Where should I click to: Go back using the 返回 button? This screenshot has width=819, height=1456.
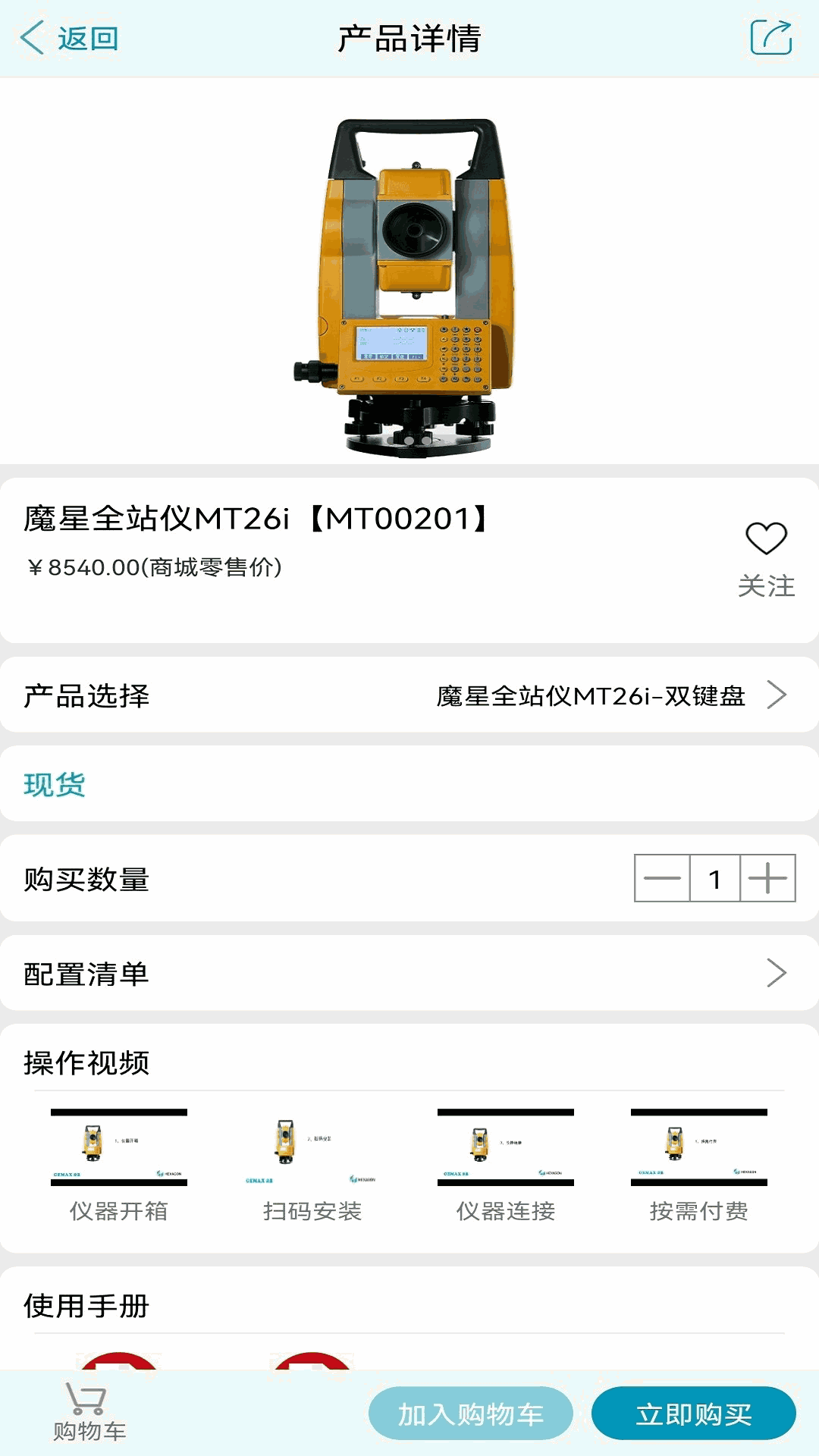70,38
